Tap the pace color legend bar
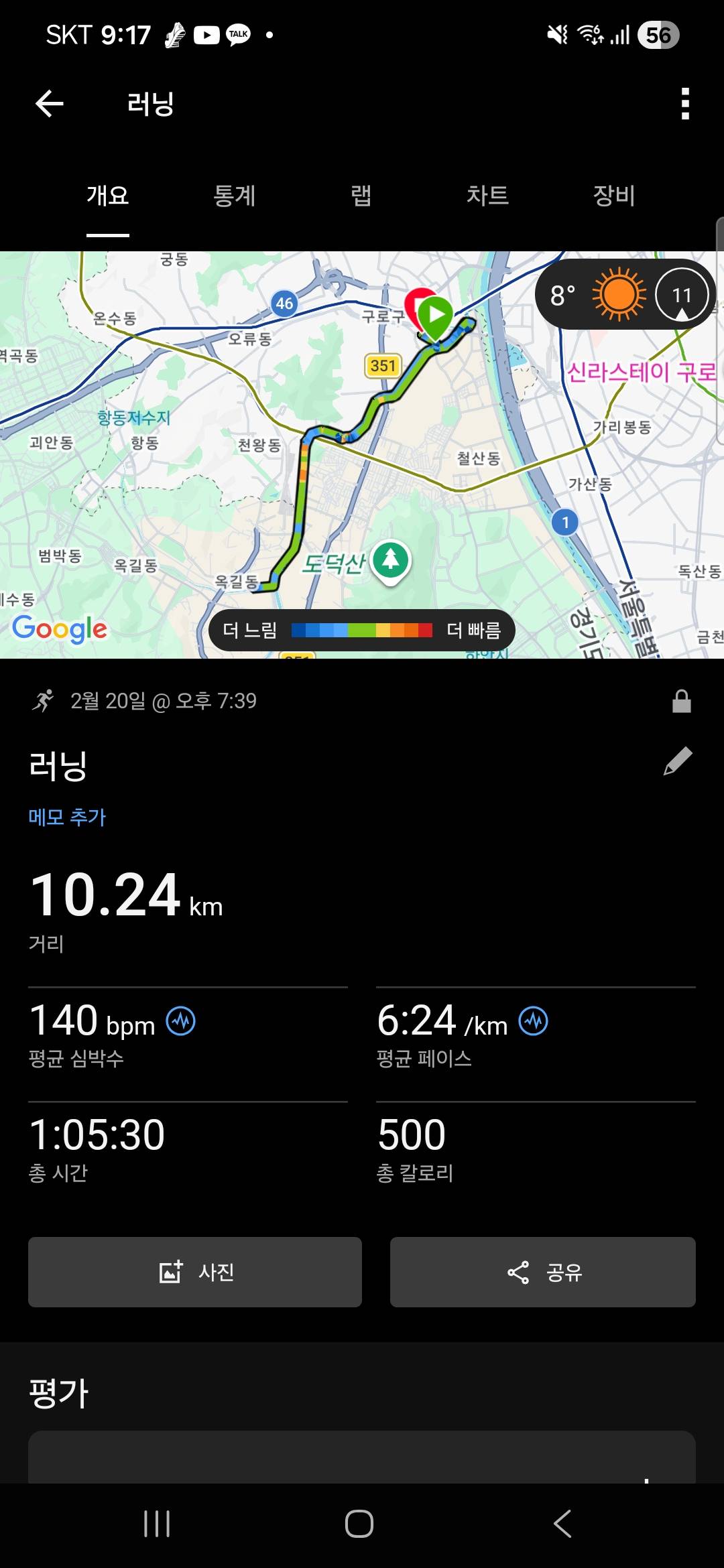The height and width of the screenshot is (1568, 724). pyautogui.click(x=362, y=629)
